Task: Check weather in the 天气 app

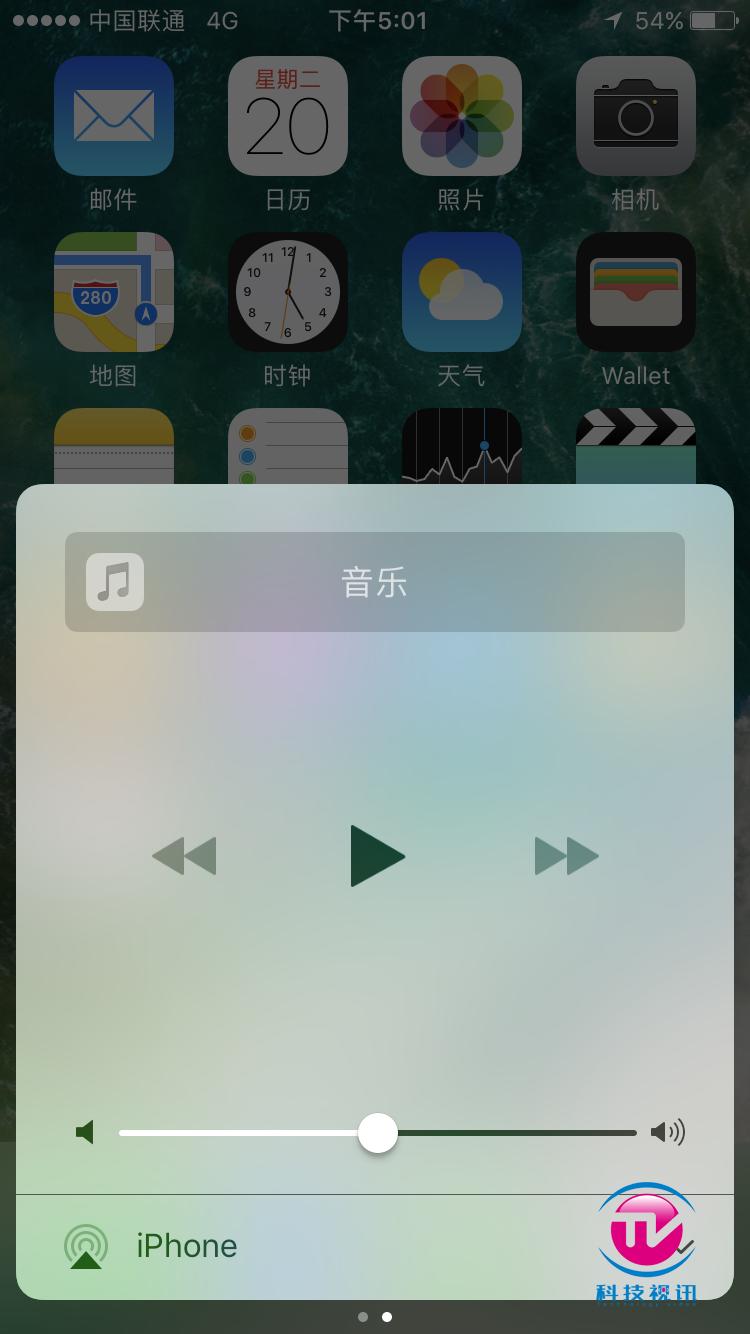Action: (x=462, y=292)
